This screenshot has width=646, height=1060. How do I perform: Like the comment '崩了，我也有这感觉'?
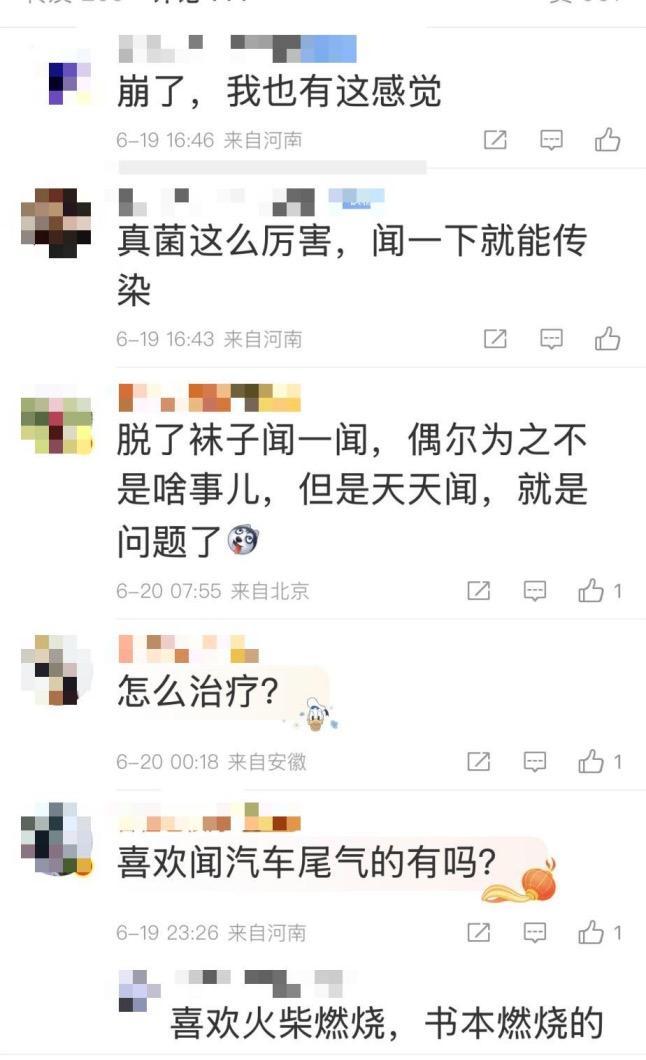click(x=608, y=141)
